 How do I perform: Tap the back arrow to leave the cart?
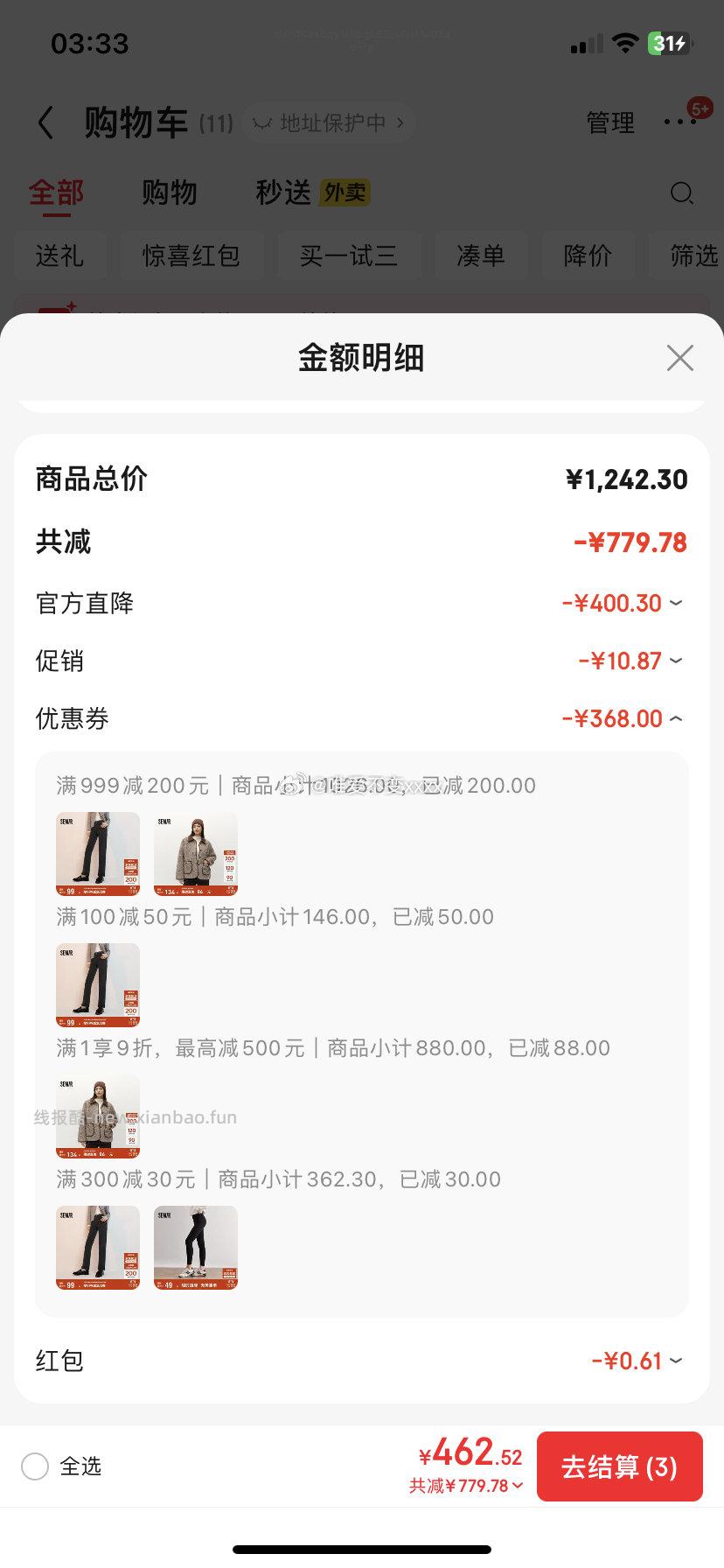[45, 122]
